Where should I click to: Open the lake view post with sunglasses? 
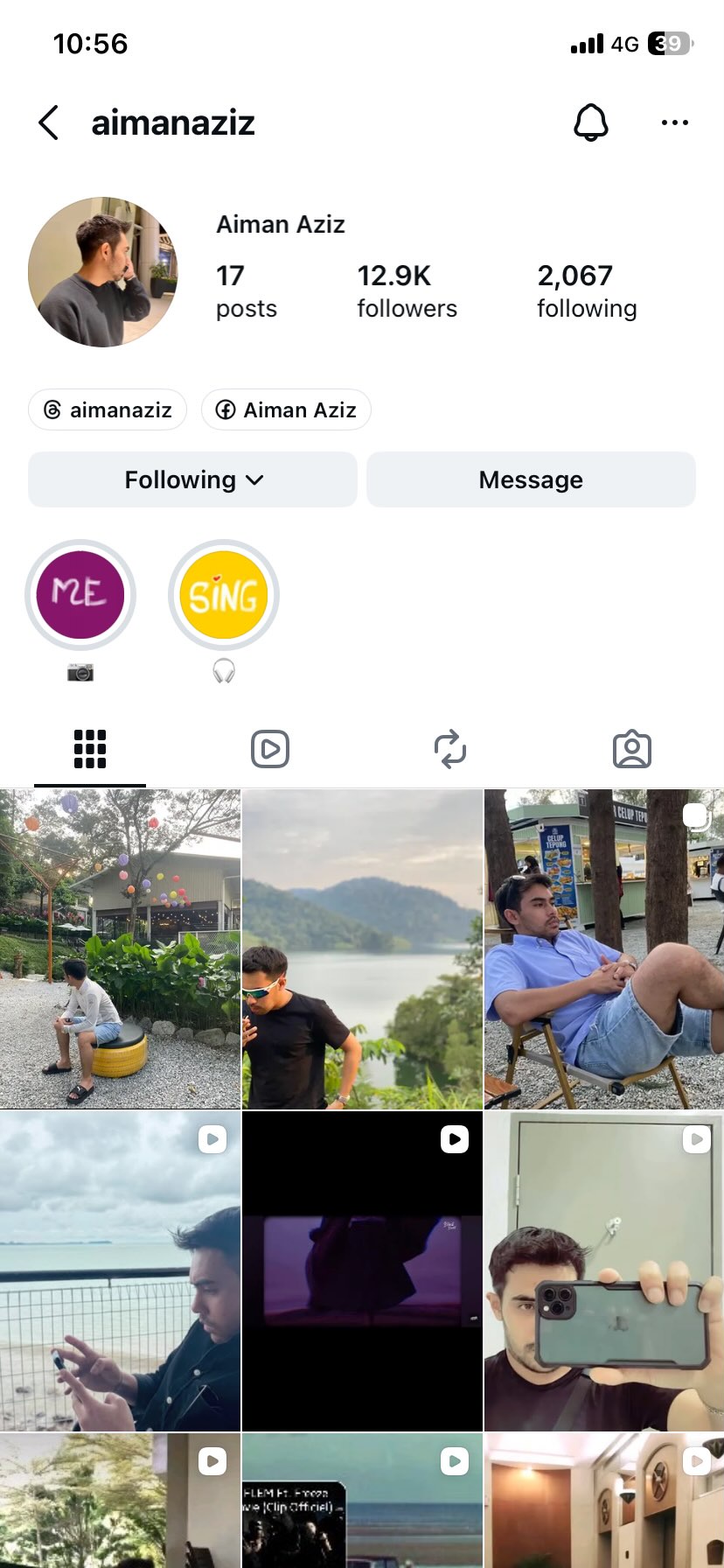pyautogui.click(x=362, y=949)
